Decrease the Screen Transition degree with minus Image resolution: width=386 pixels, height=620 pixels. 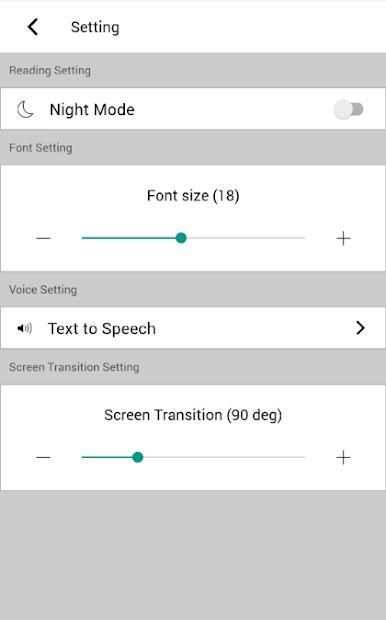click(44, 457)
